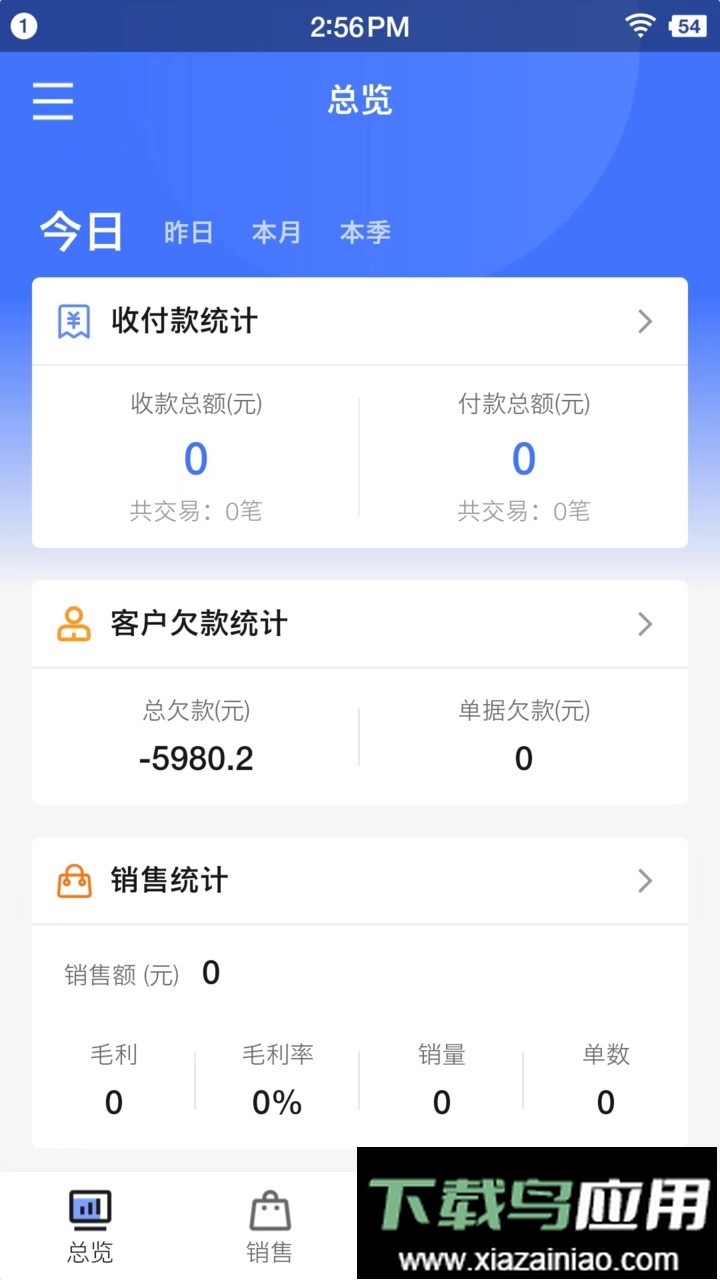
Task: Click the 毛利率 value showing 0%
Action: pyautogui.click(x=277, y=1103)
